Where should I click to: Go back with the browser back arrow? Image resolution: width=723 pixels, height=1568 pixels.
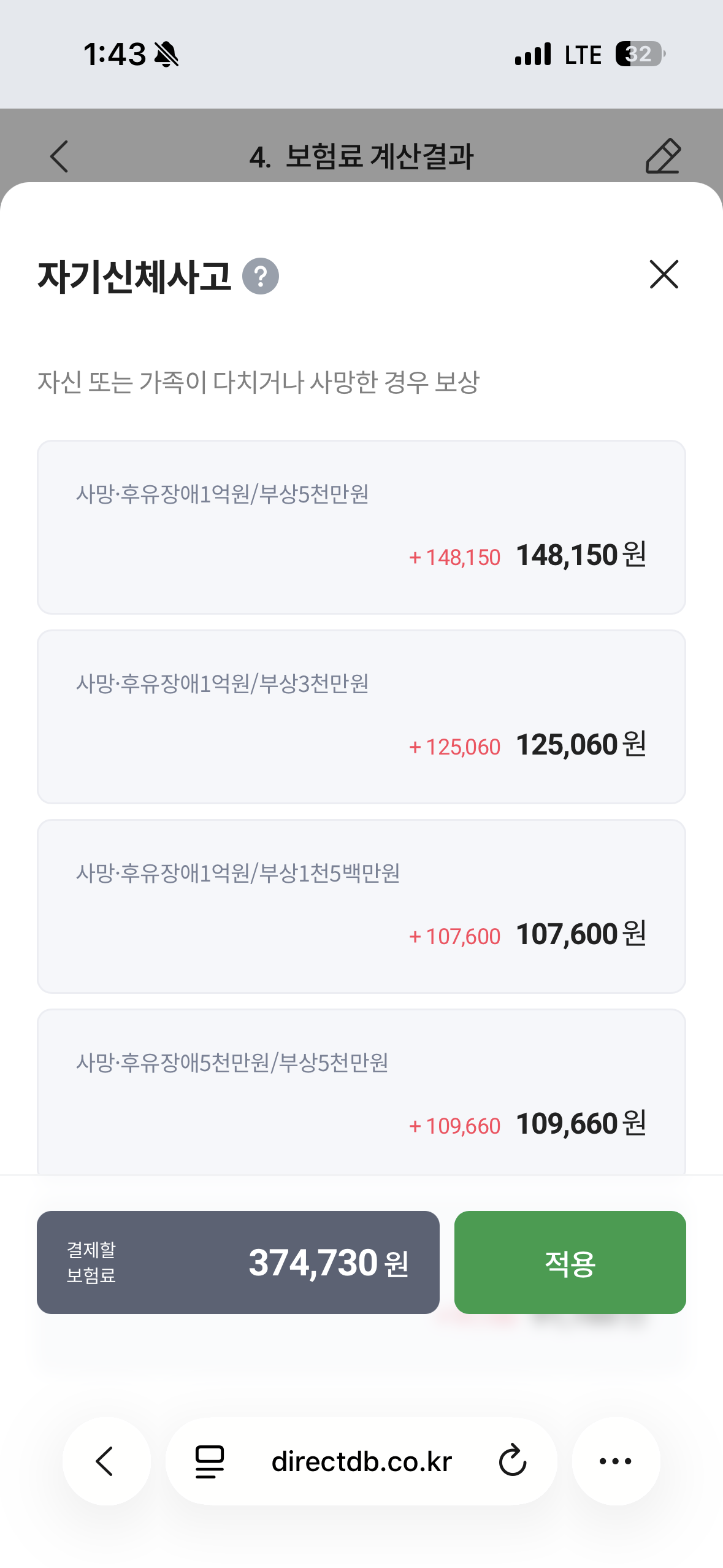pos(106,1461)
